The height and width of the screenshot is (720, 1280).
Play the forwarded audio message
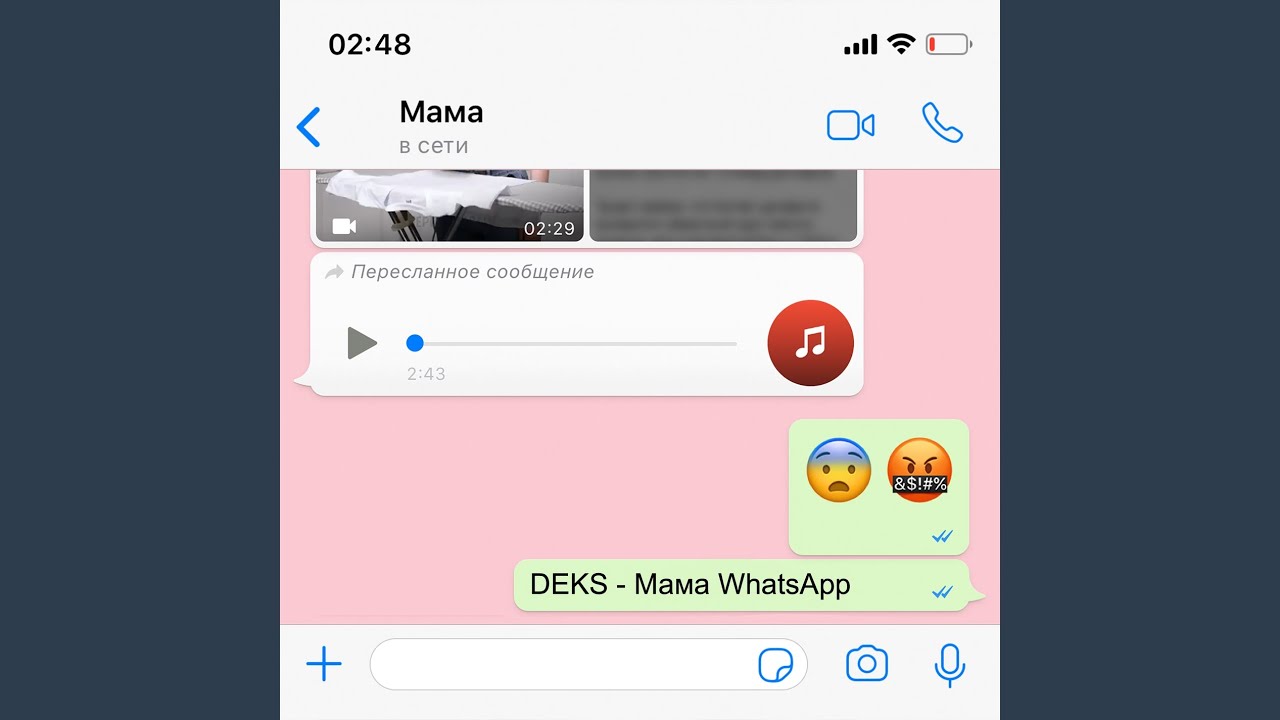pos(361,343)
